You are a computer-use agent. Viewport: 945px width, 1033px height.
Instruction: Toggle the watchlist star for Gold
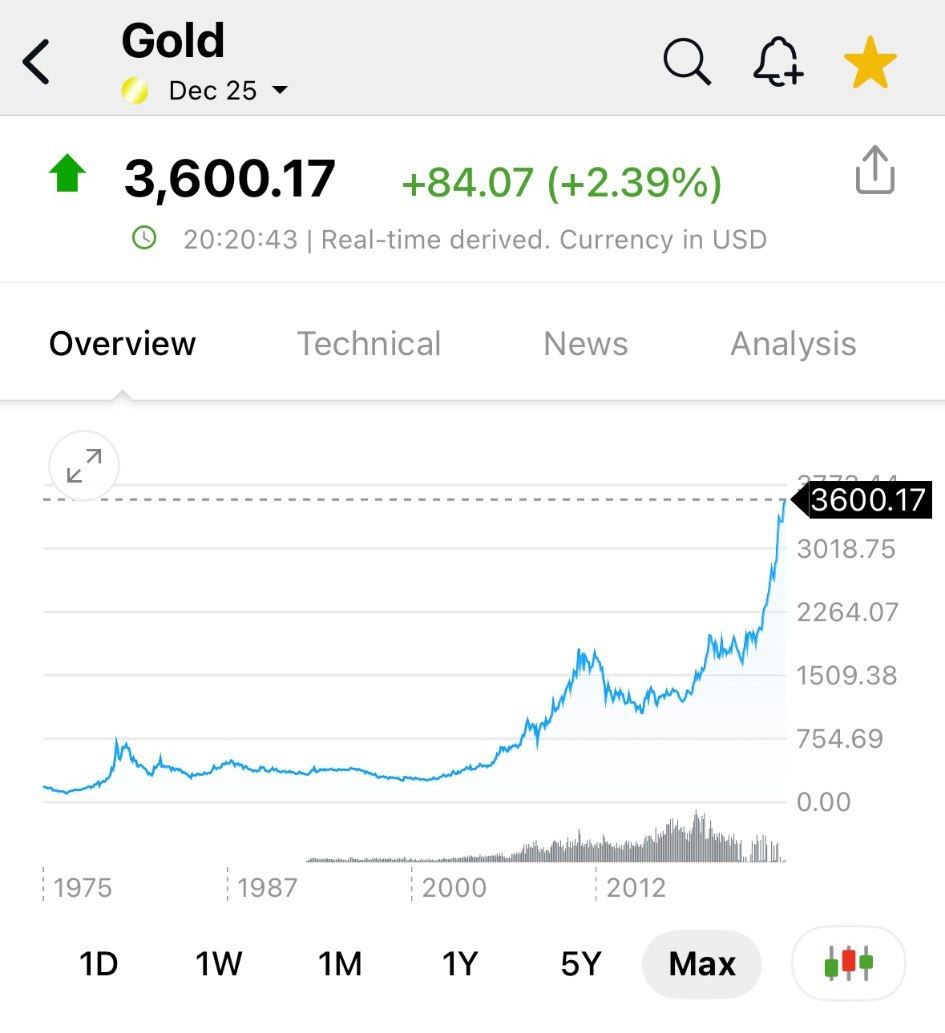[x=870, y=63]
